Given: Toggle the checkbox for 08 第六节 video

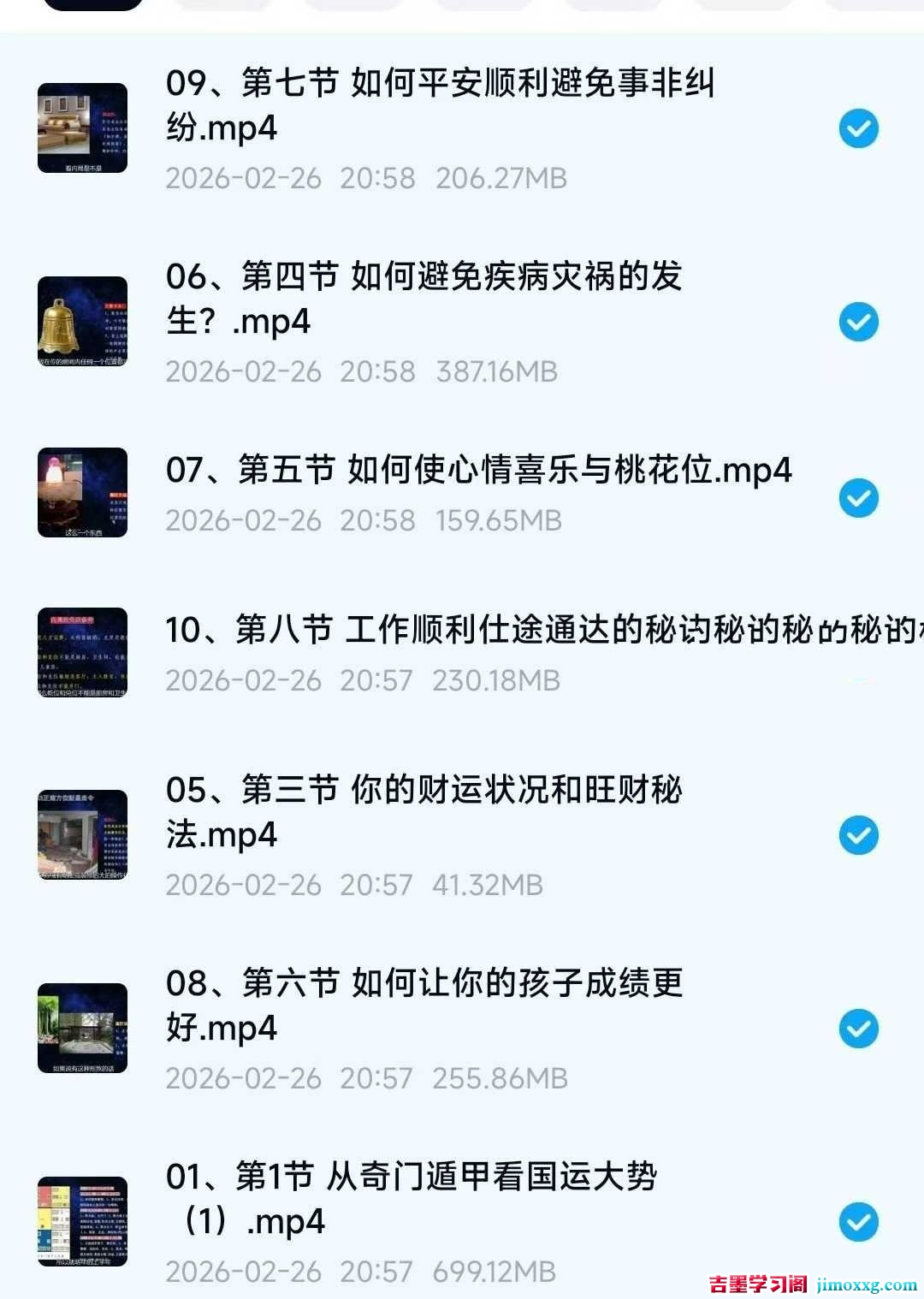Looking at the screenshot, I should (858, 1029).
